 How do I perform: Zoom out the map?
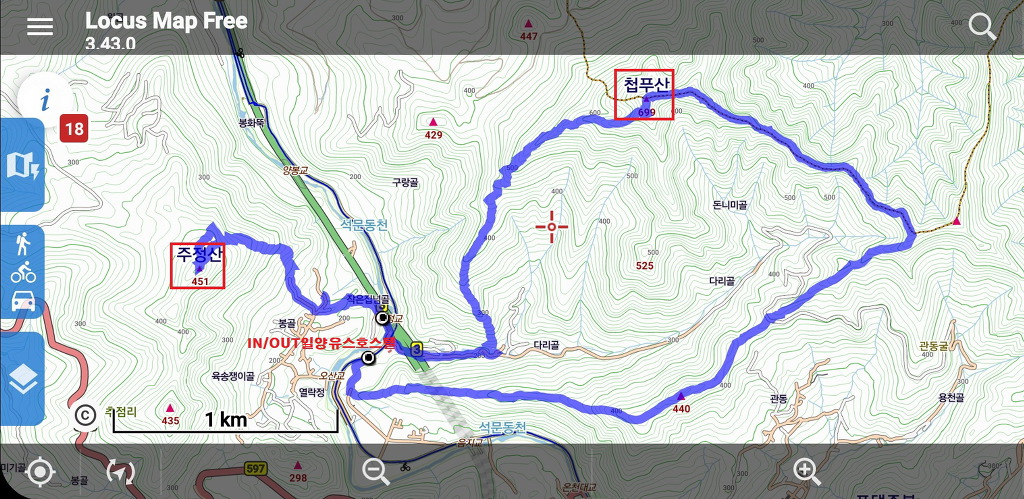(x=376, y=471)
